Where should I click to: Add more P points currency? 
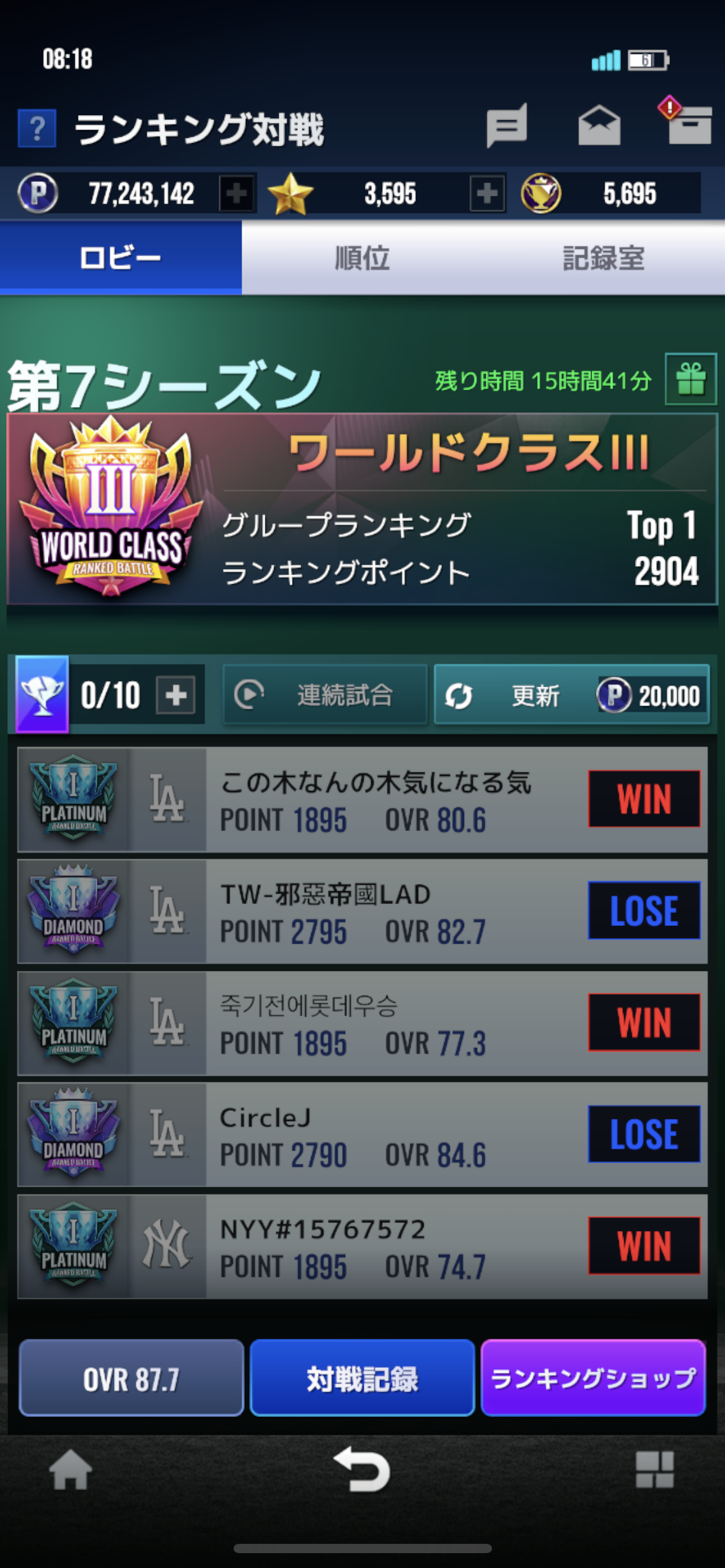[236, 193]
